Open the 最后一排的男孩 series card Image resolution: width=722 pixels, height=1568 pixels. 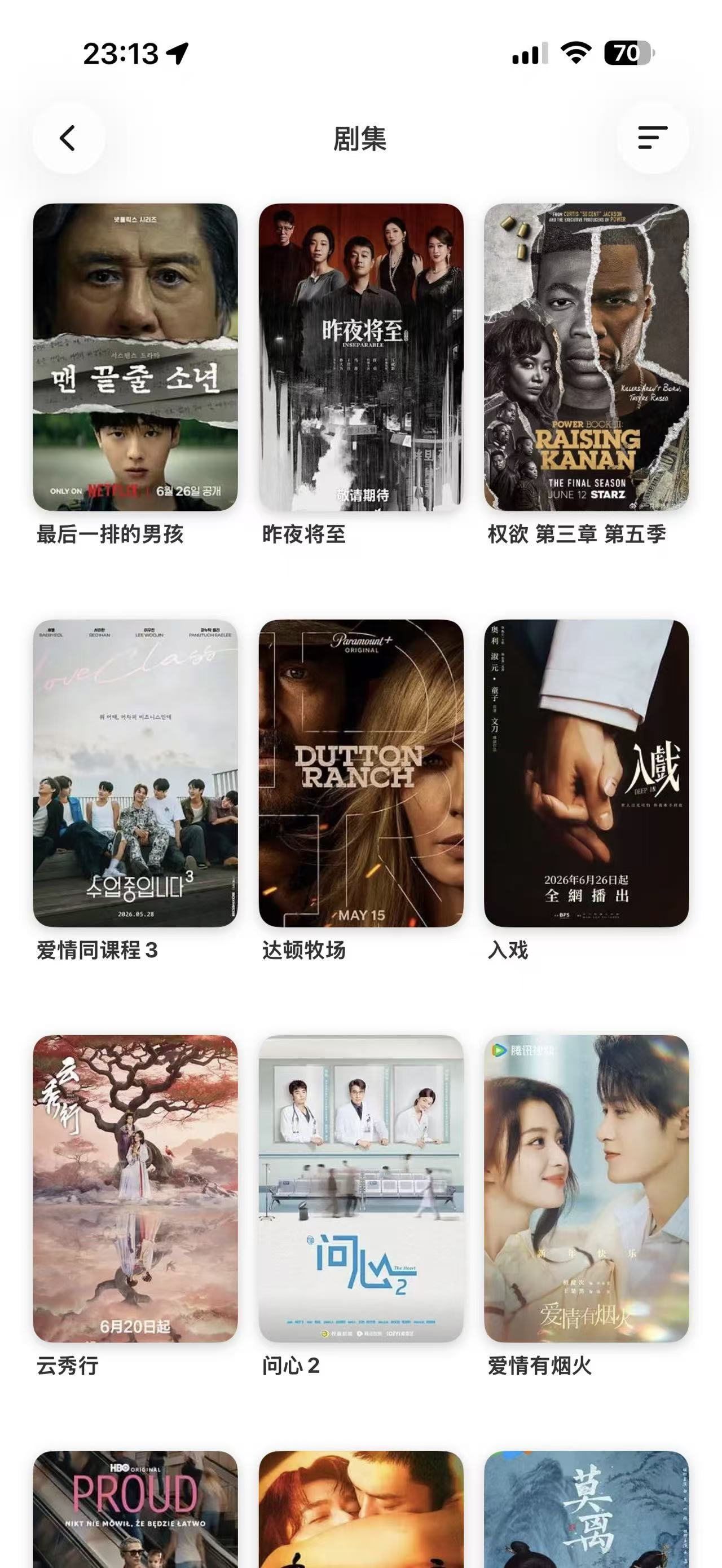click(135, 357)
